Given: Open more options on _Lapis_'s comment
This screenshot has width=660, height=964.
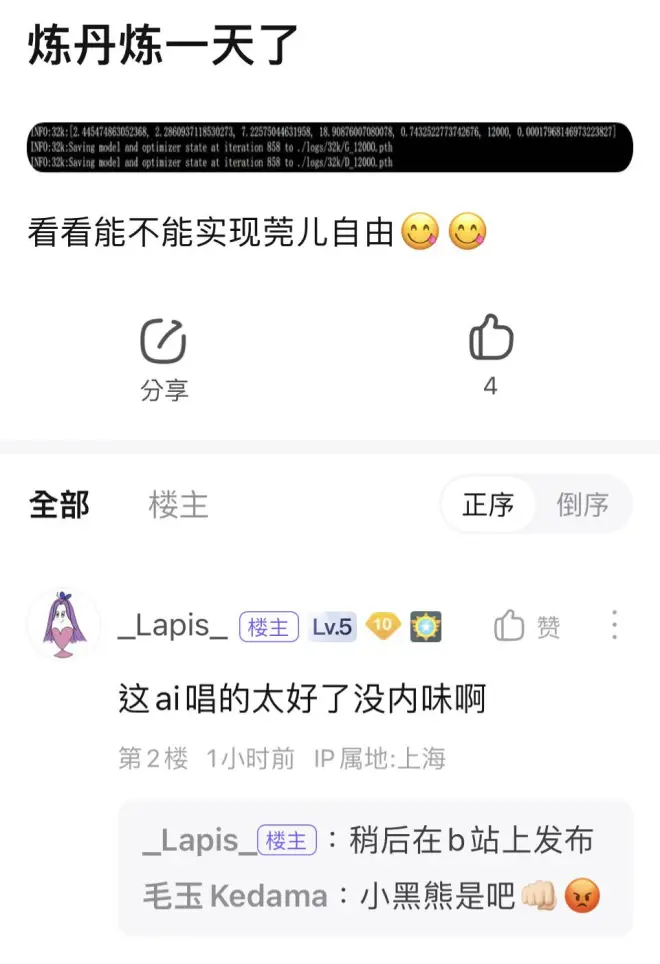Looking at the screenshot, I should [x=614, y=627].
